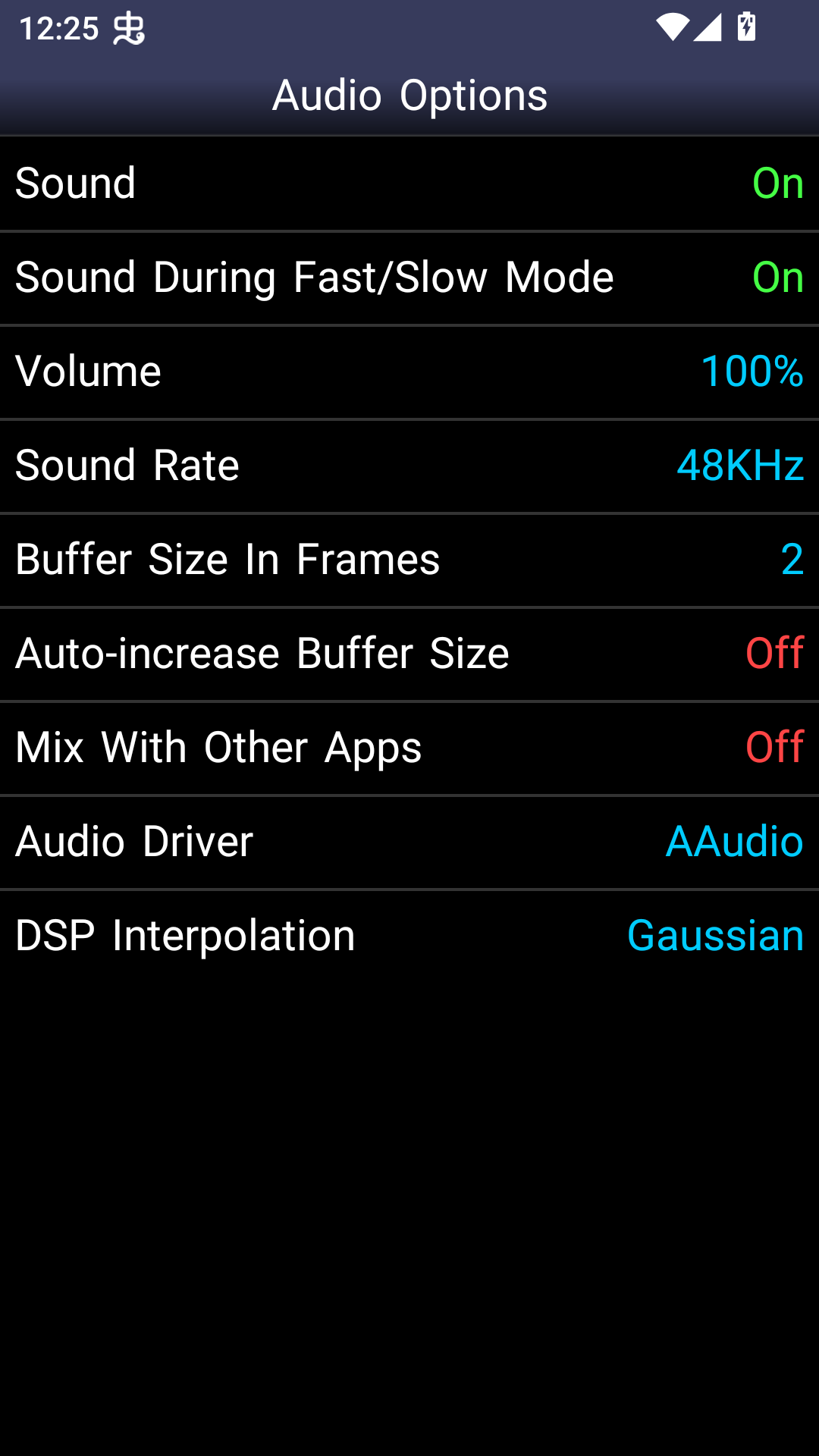Viewport: 819px width, 1456px height.
Task: Turn on Mix With Other Apps
Action: click(409, 748)
